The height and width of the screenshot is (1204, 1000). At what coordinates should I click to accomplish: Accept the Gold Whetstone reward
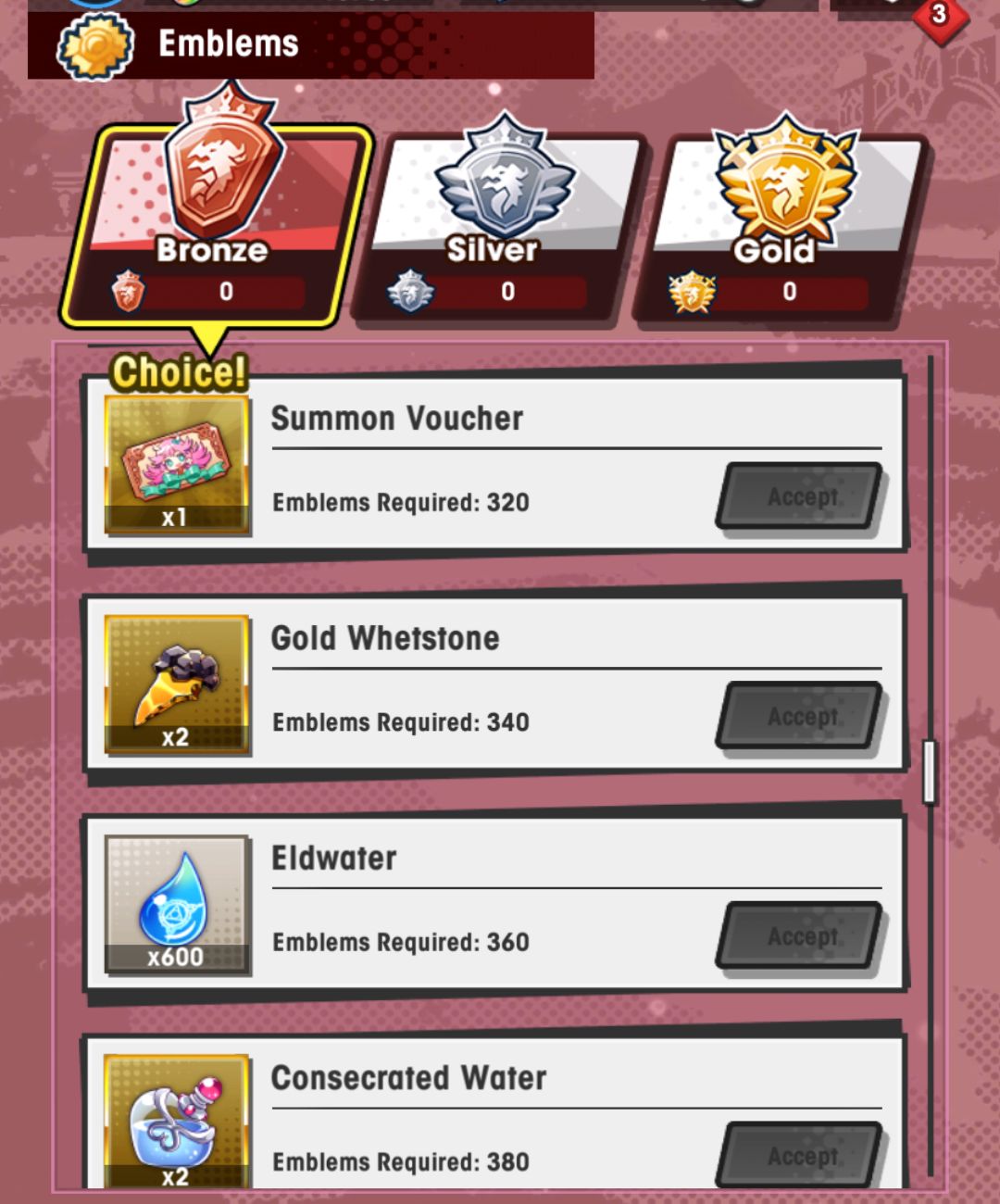(x=801, y=716)
